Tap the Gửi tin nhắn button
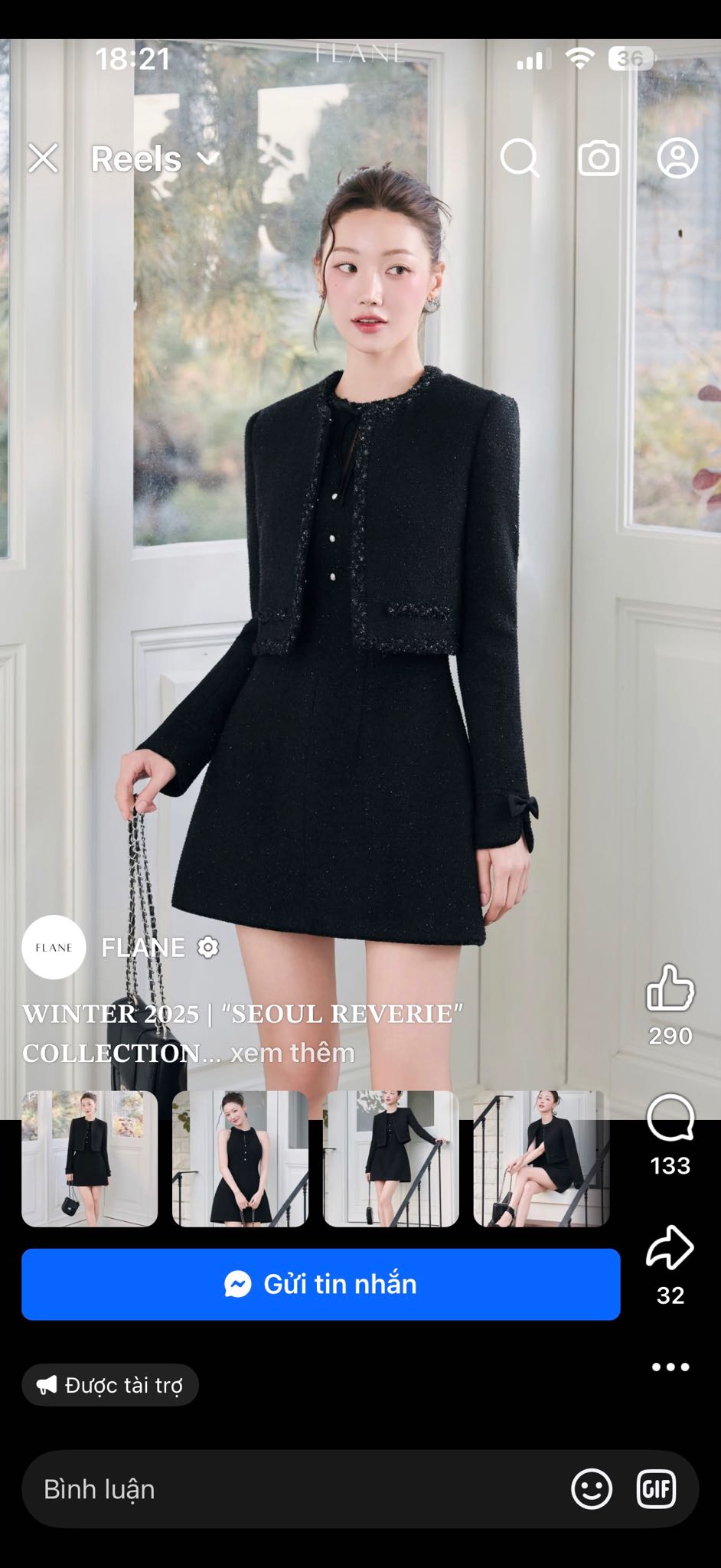Image resolution: width=721 pixels, height=1568 pixels. click(x=321, y=1284)
